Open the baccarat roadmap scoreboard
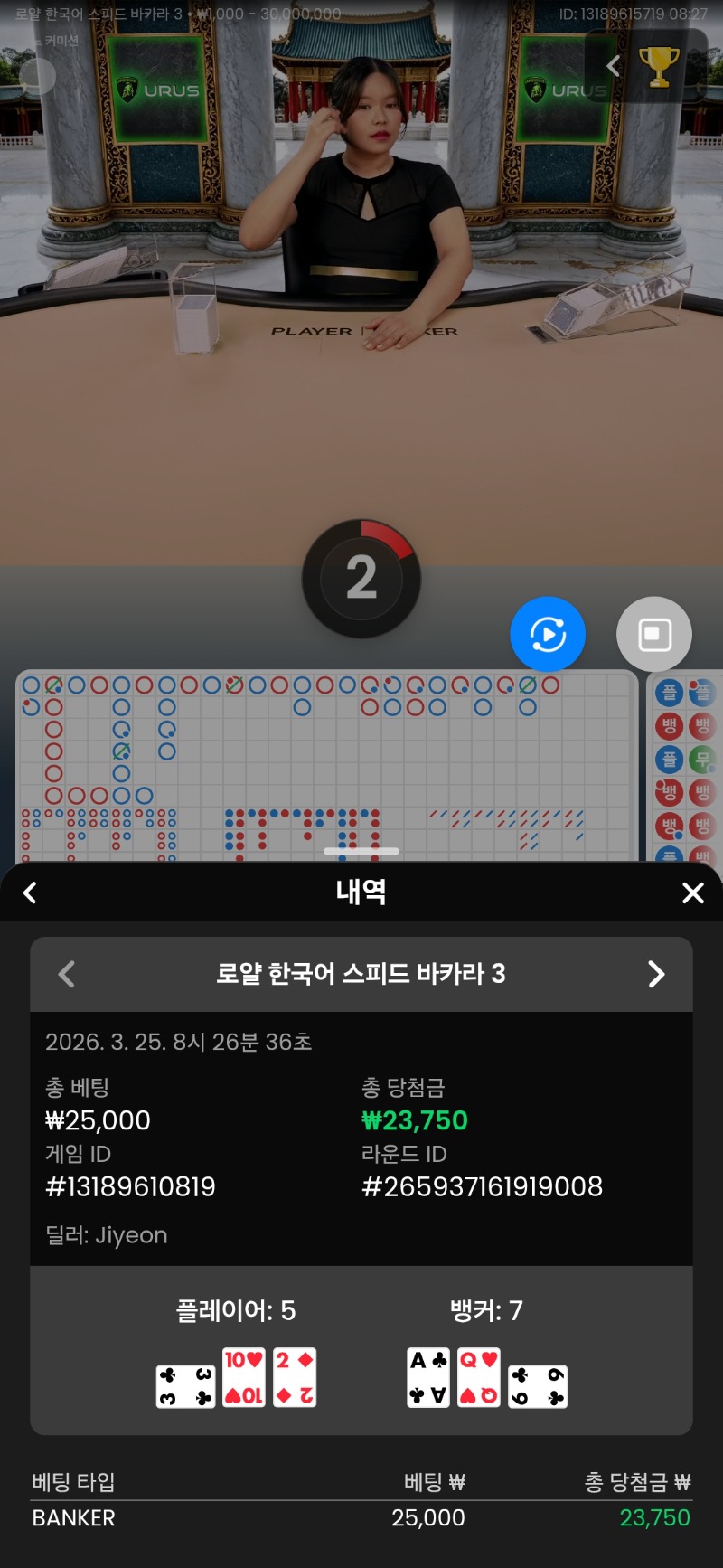 tap(325, 764)
